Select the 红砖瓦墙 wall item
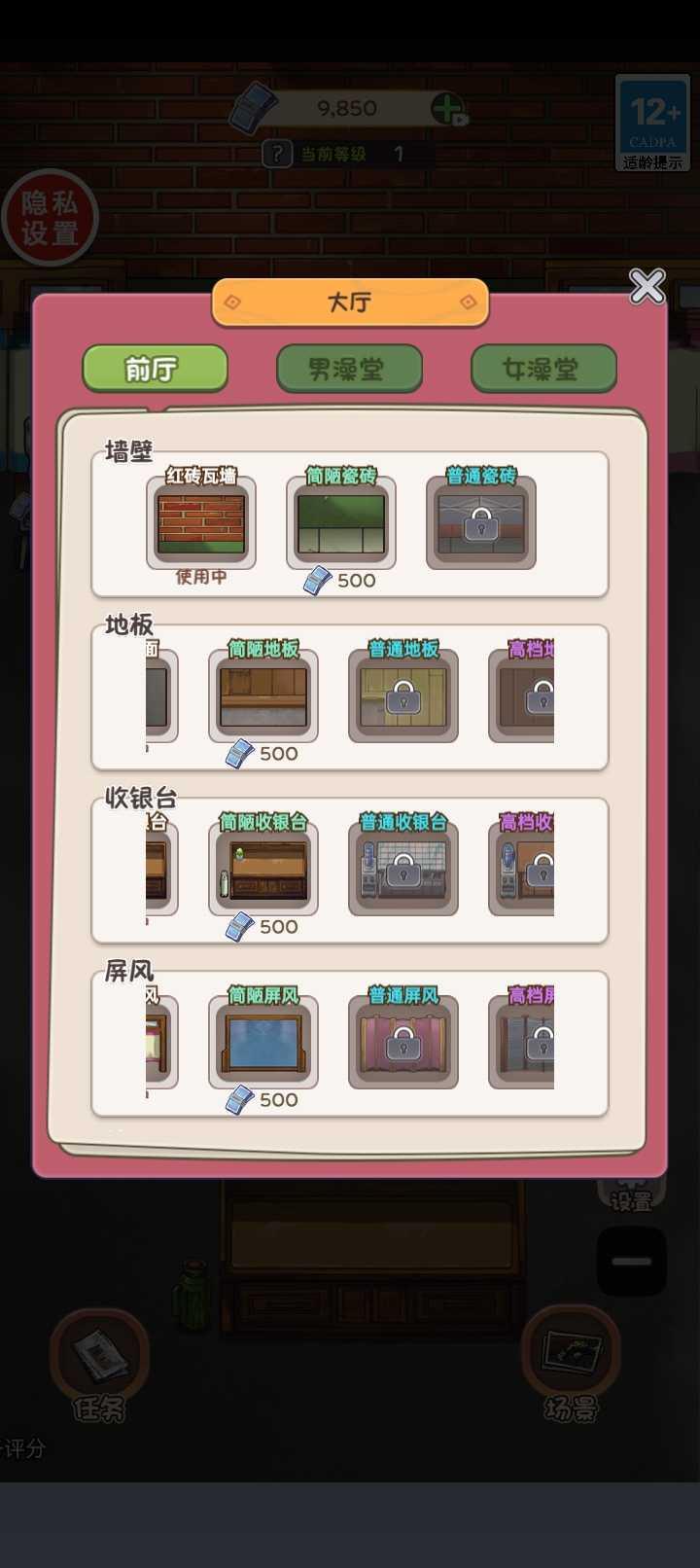The image size is (700, 1568). pyautogui.click(x=201, y=523)
